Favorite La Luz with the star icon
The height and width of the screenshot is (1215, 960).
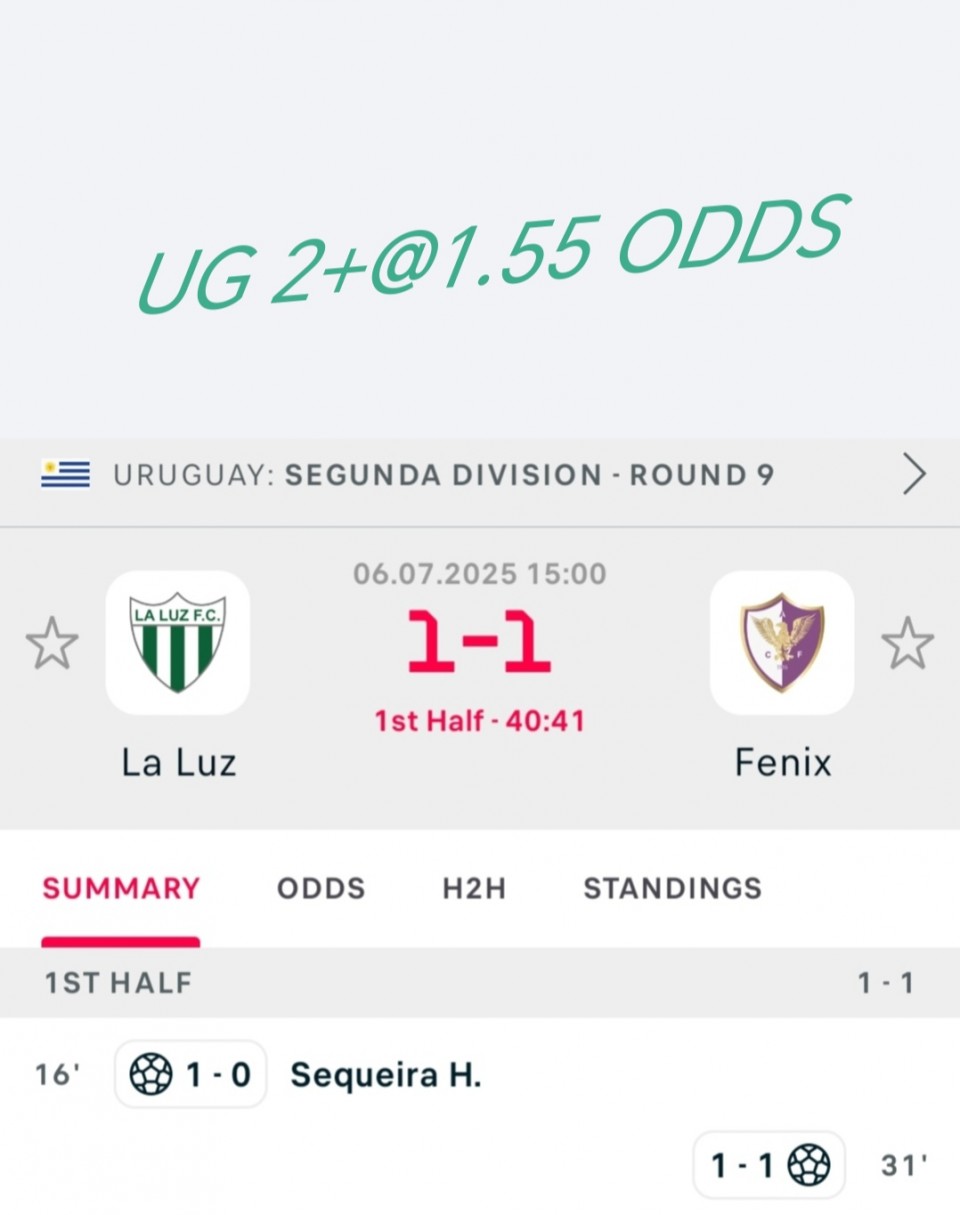click(x=52, y=643)
